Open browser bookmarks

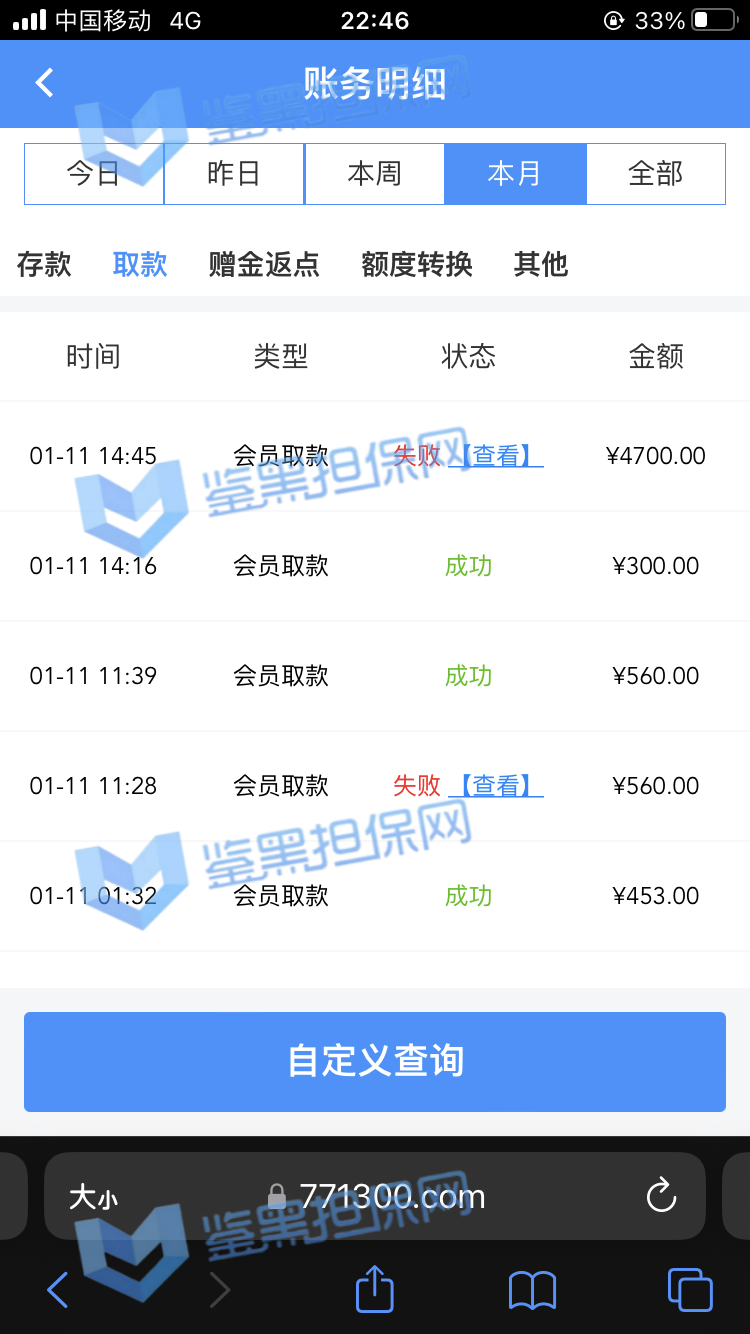[x=532, y=1290]
